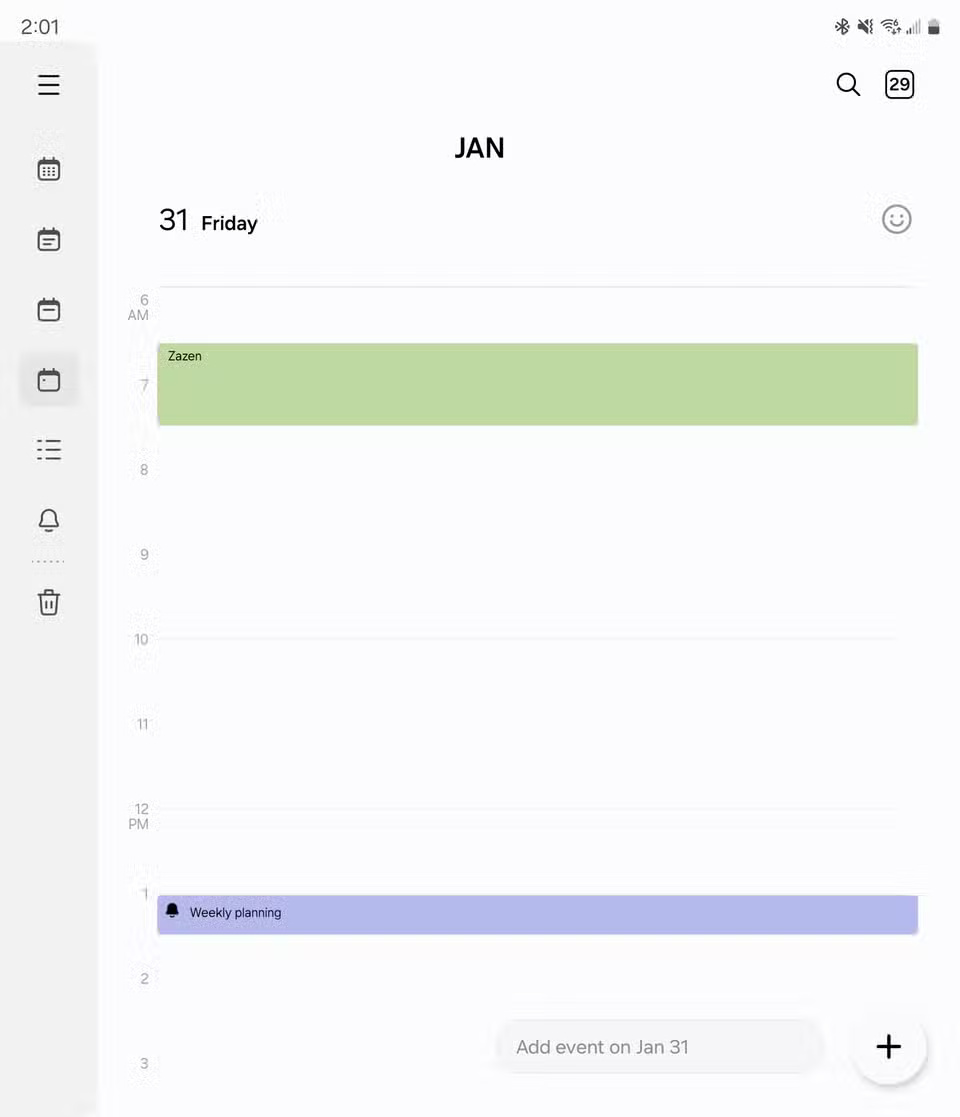Open the hamburger drawer menu
960x1117 pixels.
tap(49, 85)
